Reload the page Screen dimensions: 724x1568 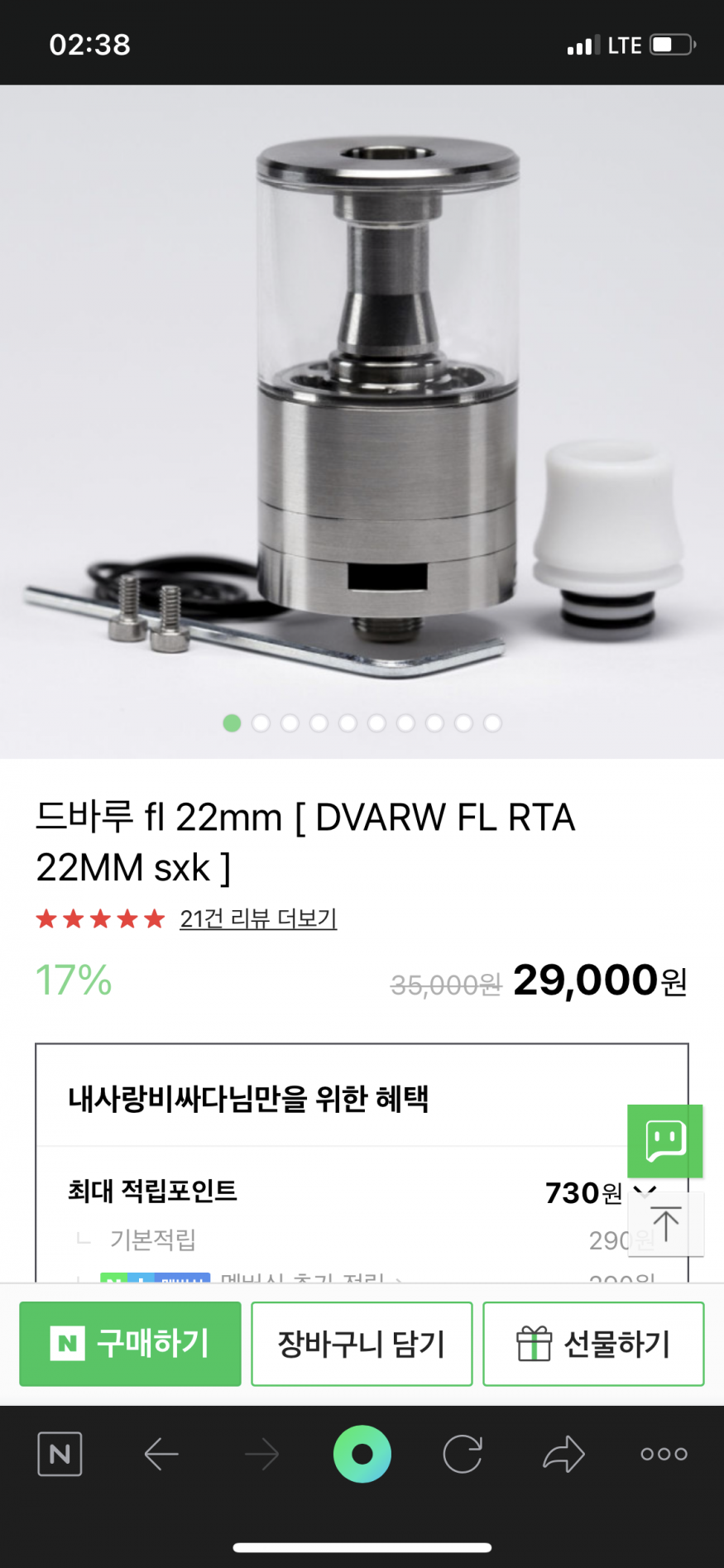463,1454
